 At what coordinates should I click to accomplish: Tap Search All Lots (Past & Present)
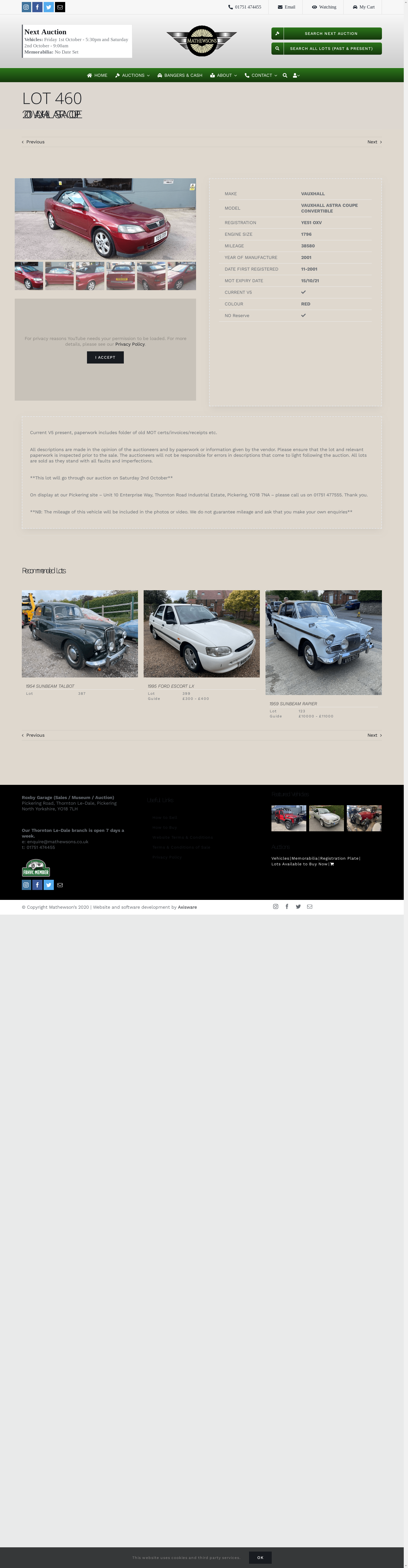click(326, 49)
